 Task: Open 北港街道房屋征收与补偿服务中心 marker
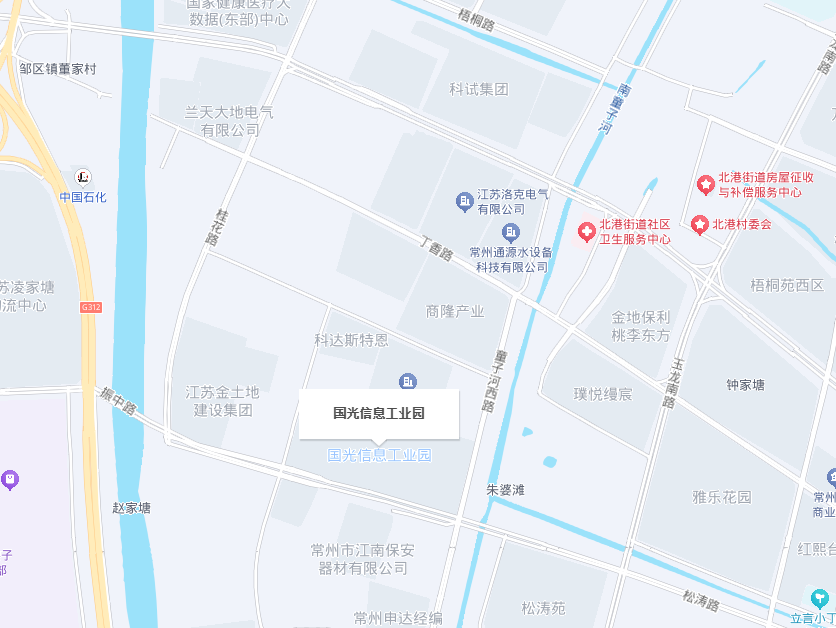(x=706, y=185)
